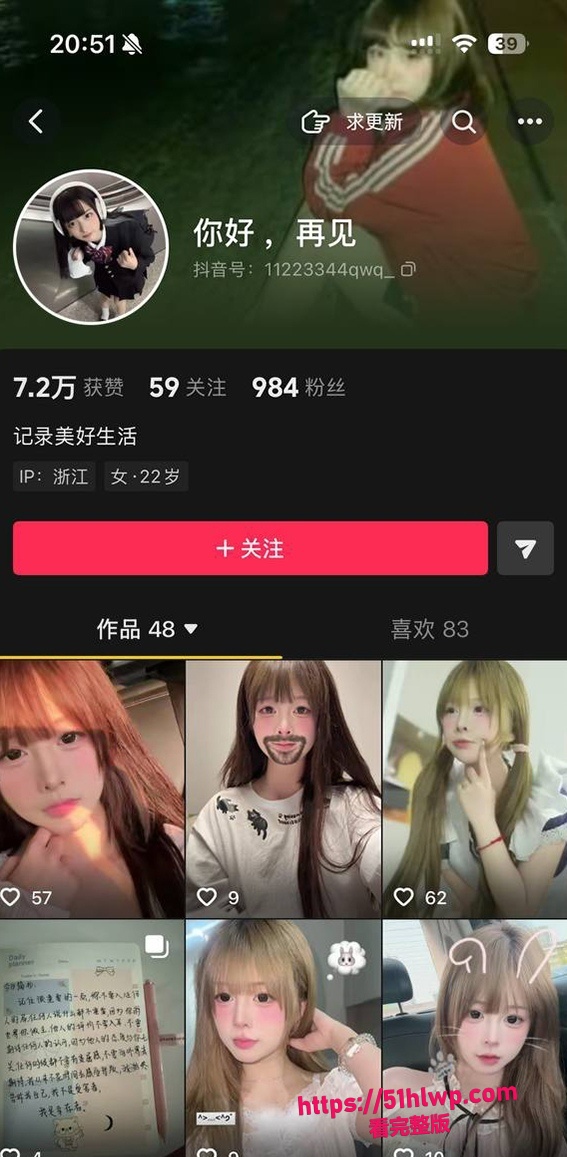Expand the 作品 48 dropdown tab

148,629
